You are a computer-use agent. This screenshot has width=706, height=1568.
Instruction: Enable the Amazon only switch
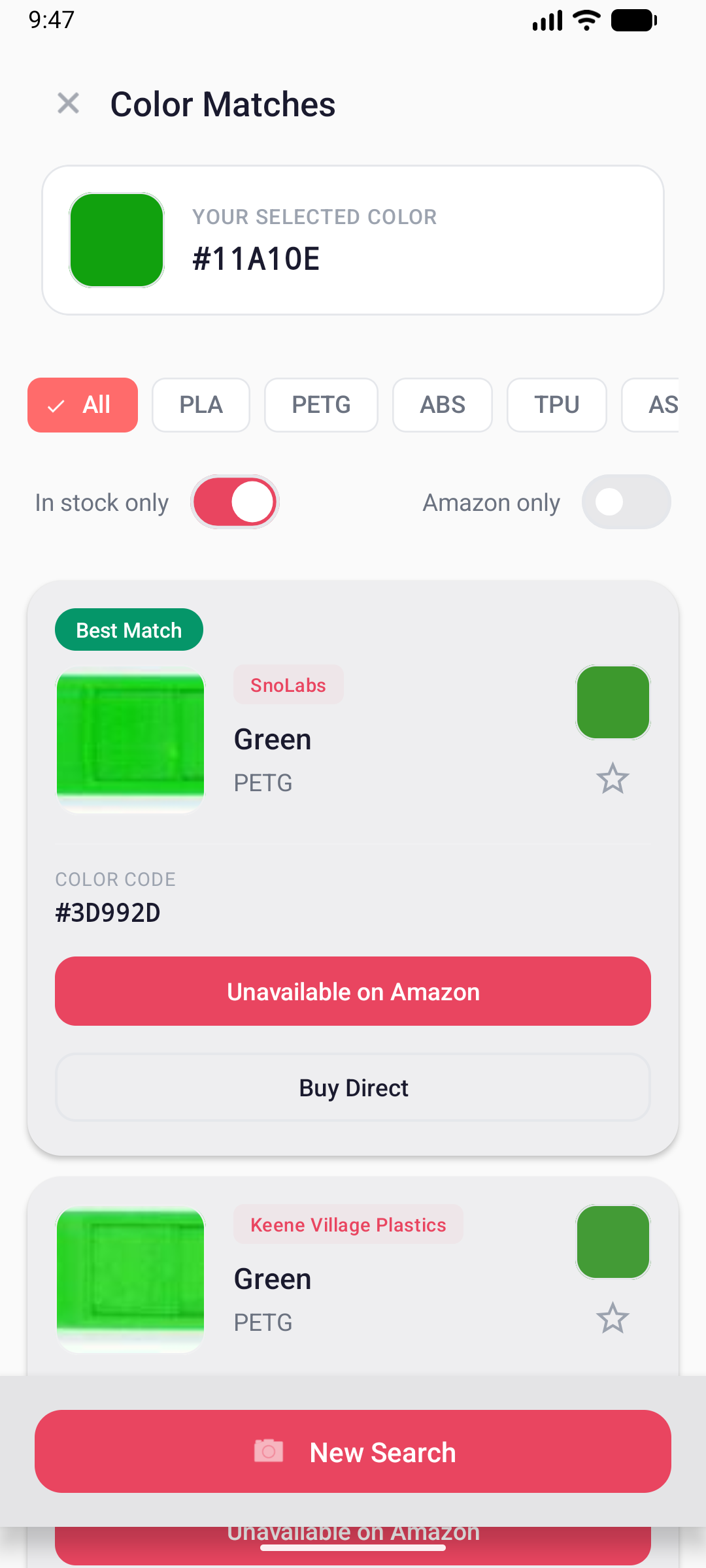[x=626, y=502]
